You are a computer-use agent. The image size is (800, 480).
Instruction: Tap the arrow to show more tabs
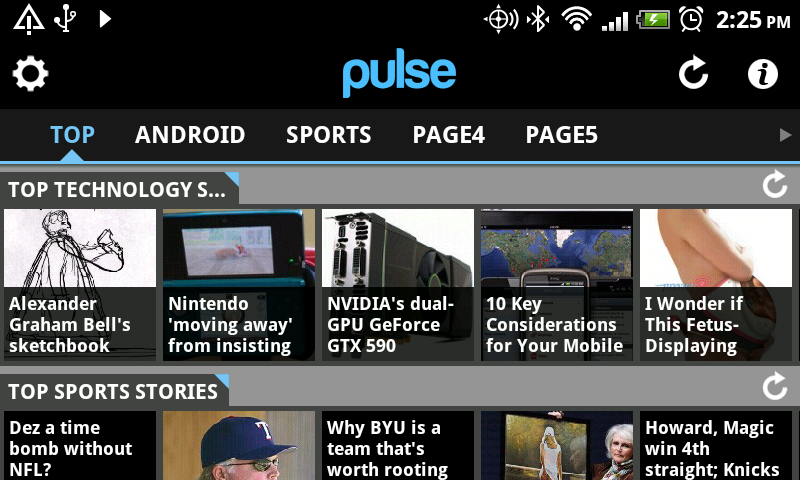coord(785,135)
